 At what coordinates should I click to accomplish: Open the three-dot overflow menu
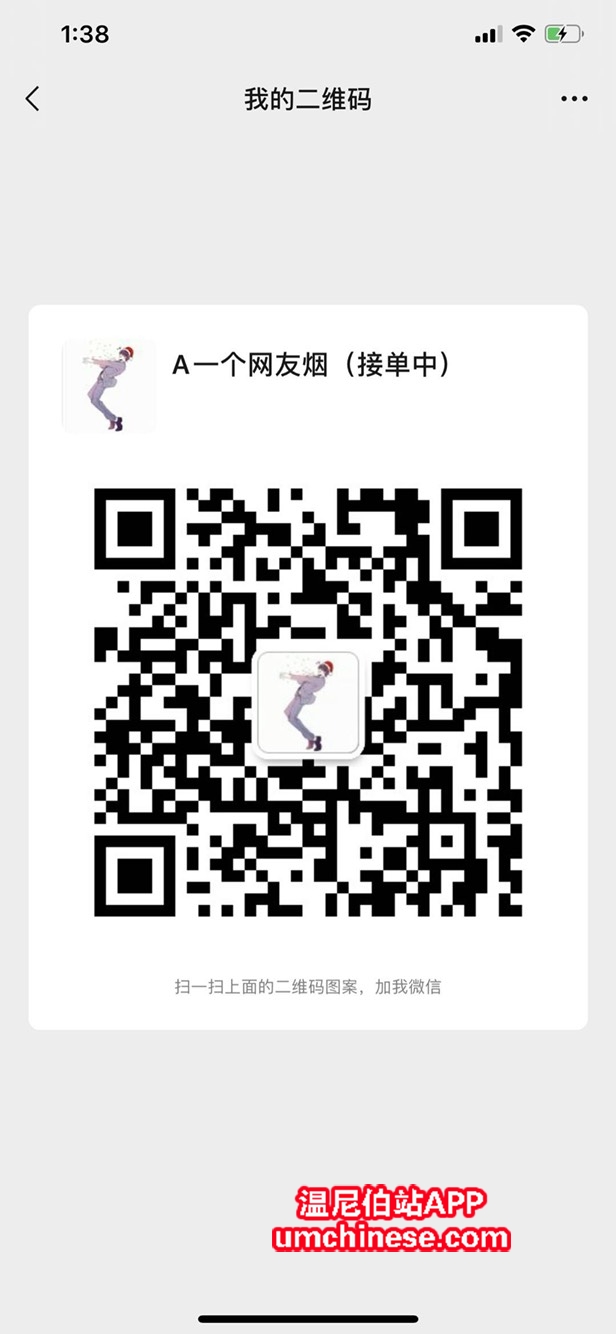[x=574, y=99]
